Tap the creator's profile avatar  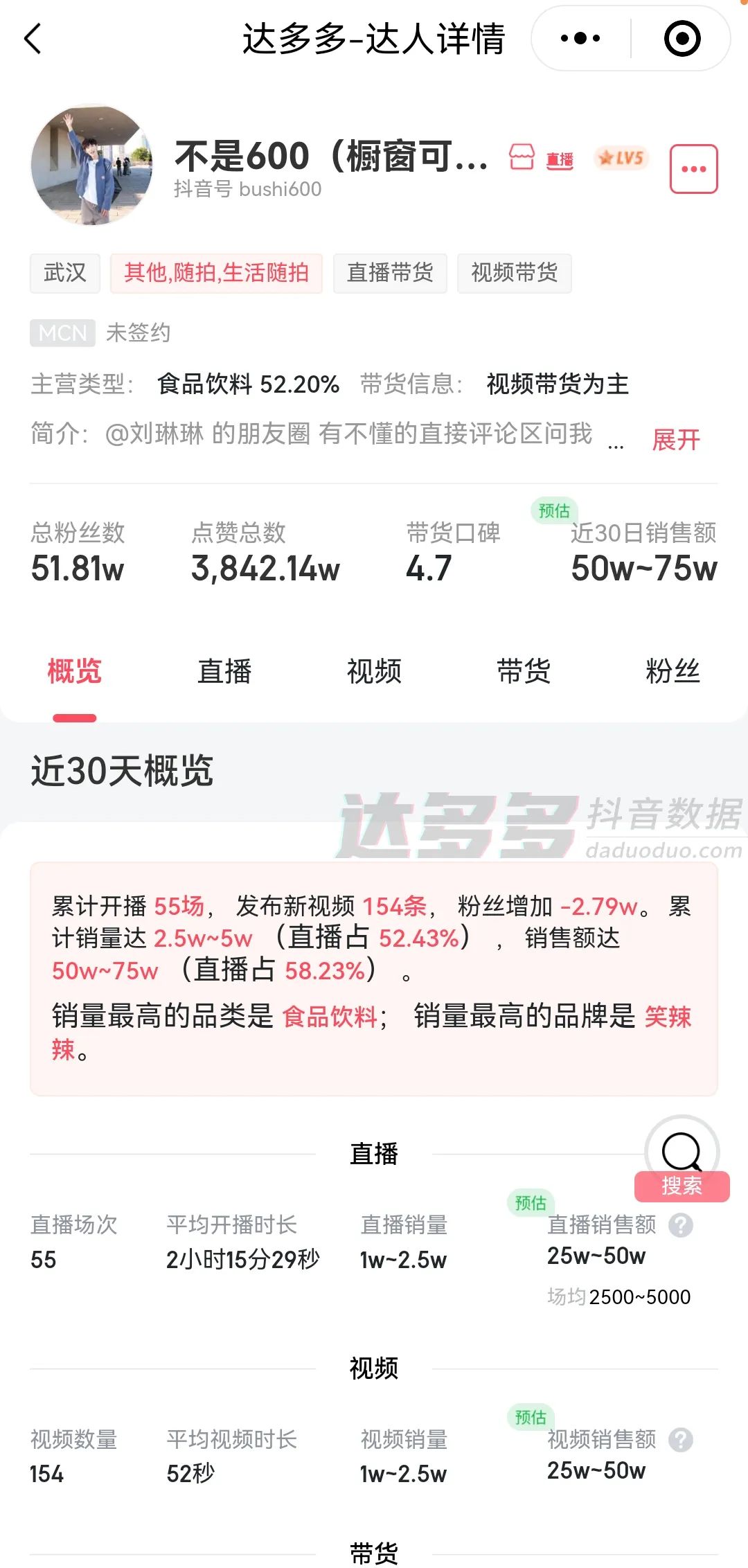click(91, 165)
